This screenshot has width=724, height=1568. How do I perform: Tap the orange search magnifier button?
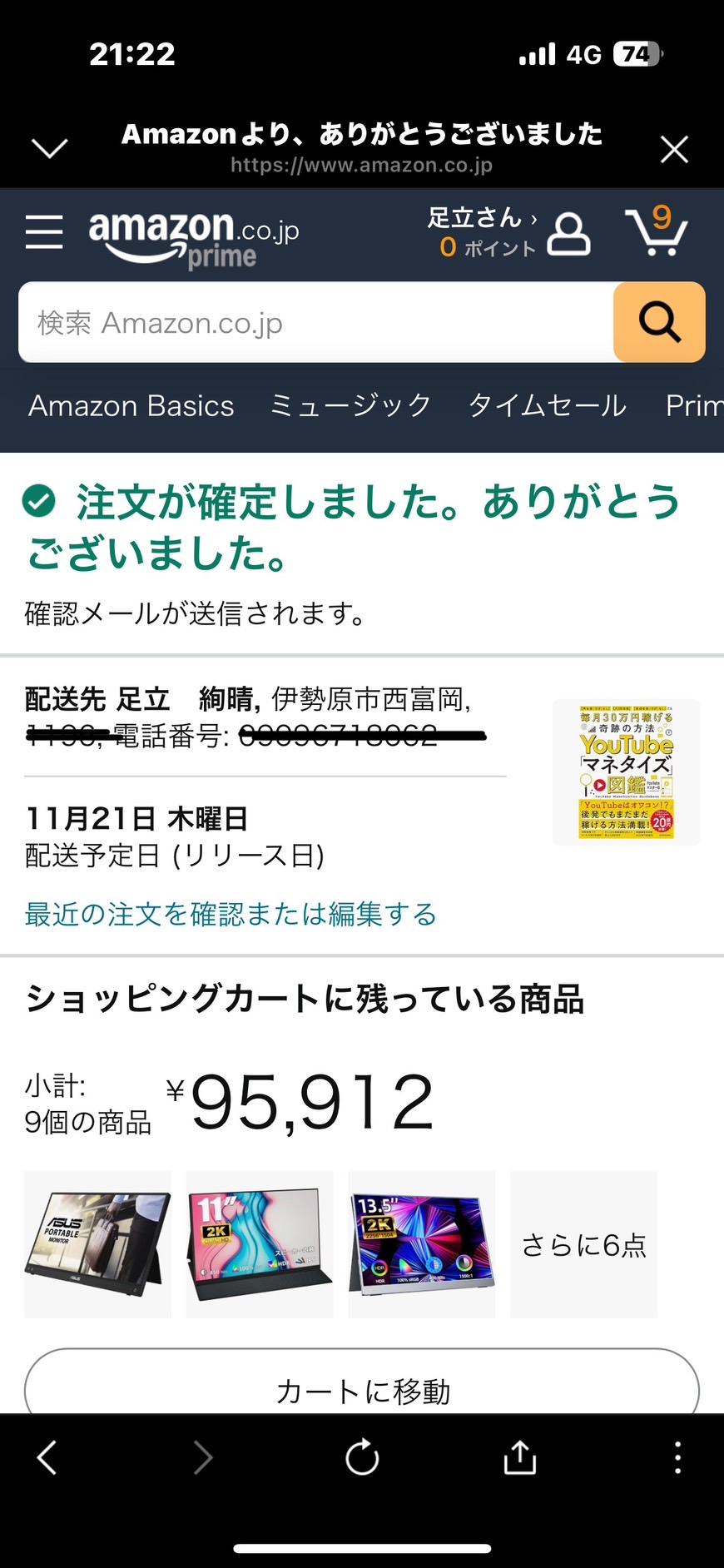click(x=659, y=322)
